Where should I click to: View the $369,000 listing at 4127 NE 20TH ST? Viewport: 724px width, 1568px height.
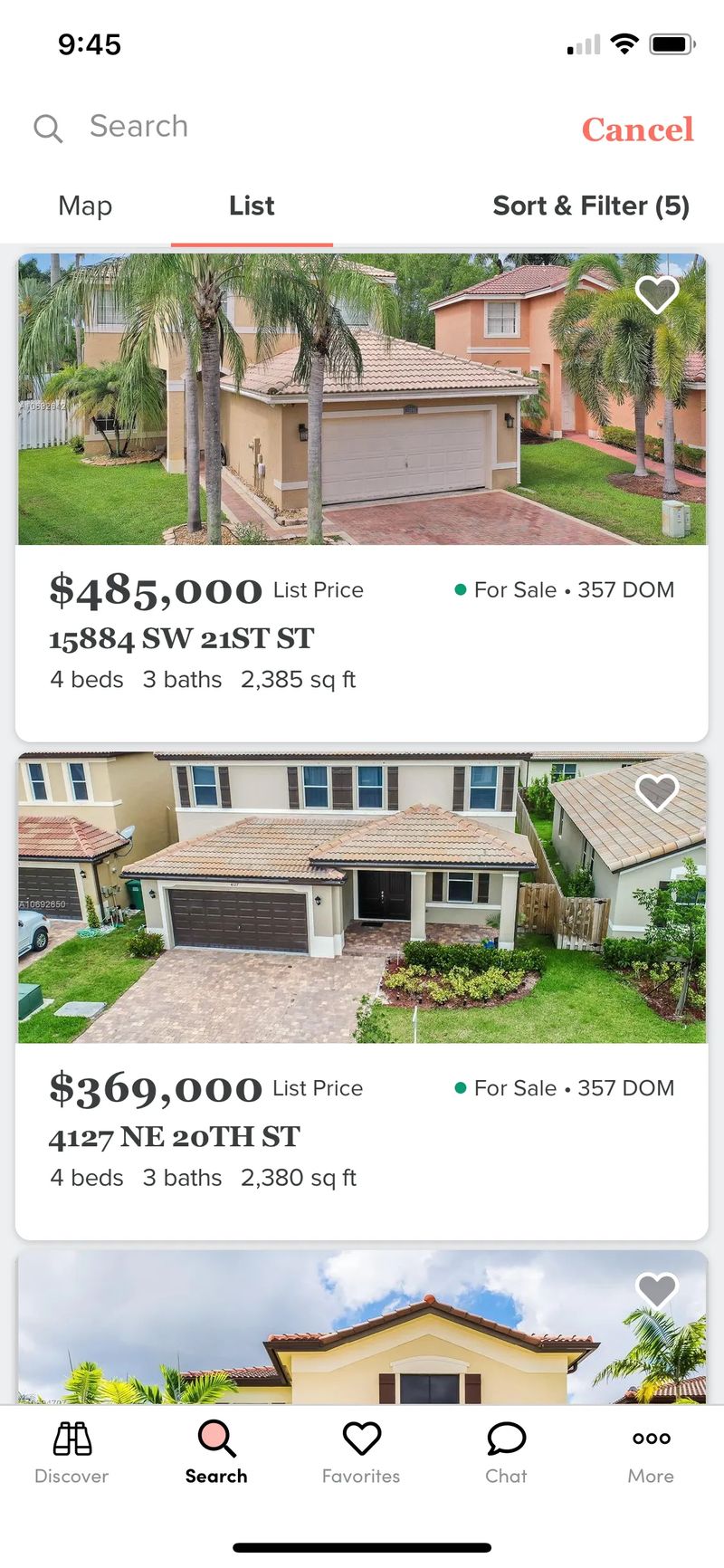[x=362, y=1132]
